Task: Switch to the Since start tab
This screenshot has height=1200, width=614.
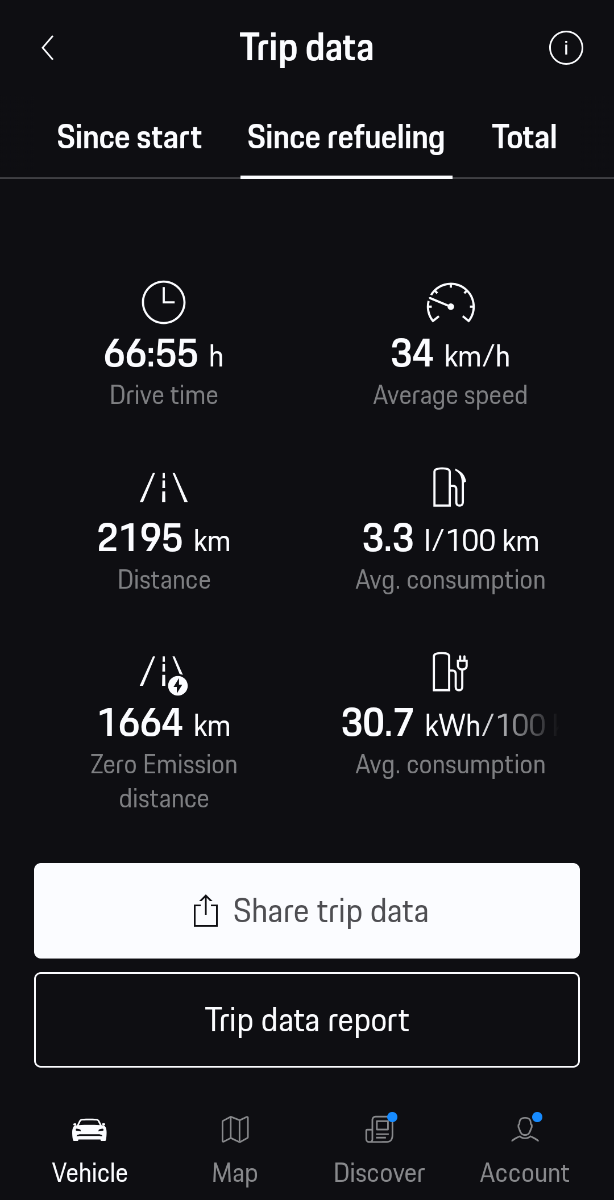Action: [x=129, y=137]
